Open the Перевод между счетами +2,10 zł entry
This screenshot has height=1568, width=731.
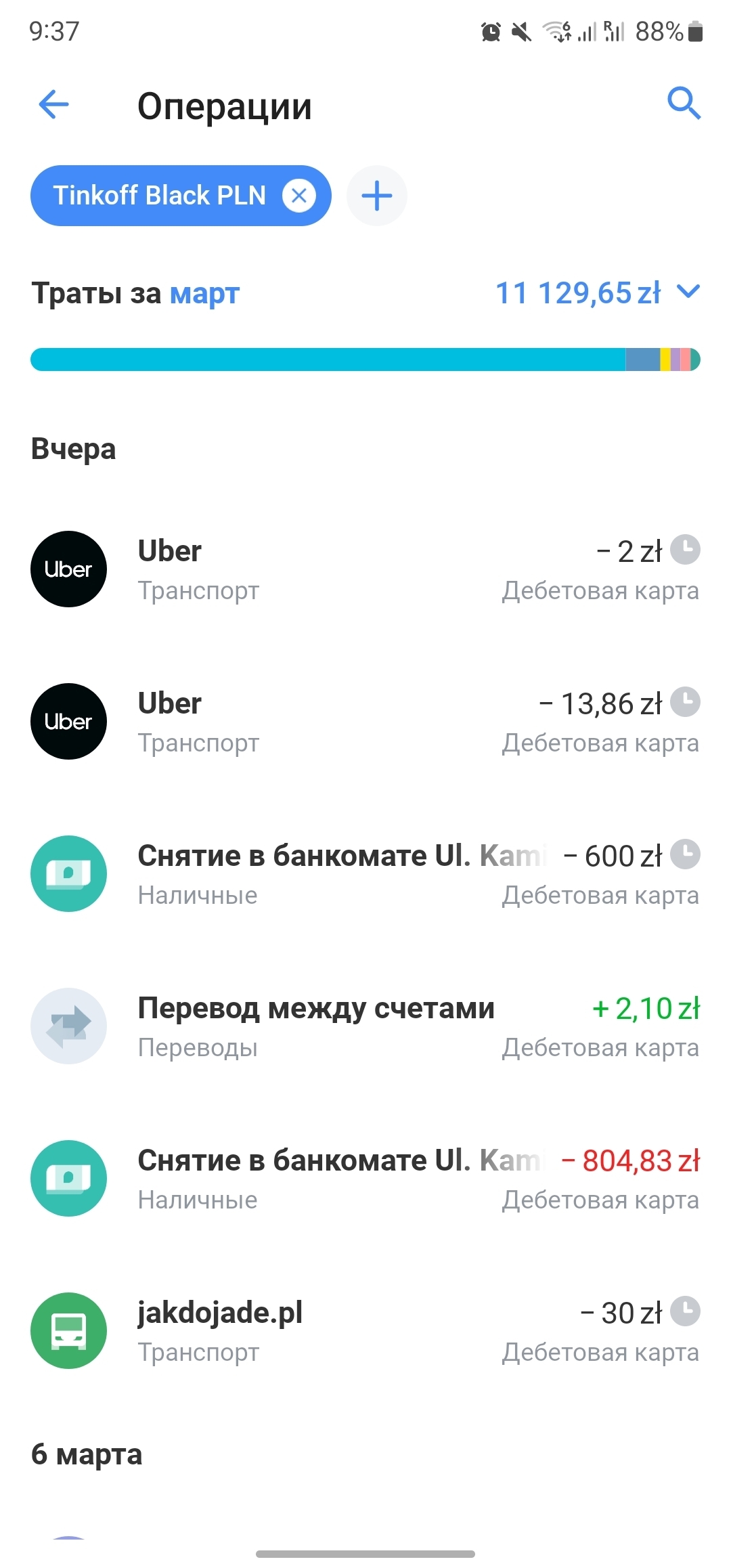coord(365,1026)
